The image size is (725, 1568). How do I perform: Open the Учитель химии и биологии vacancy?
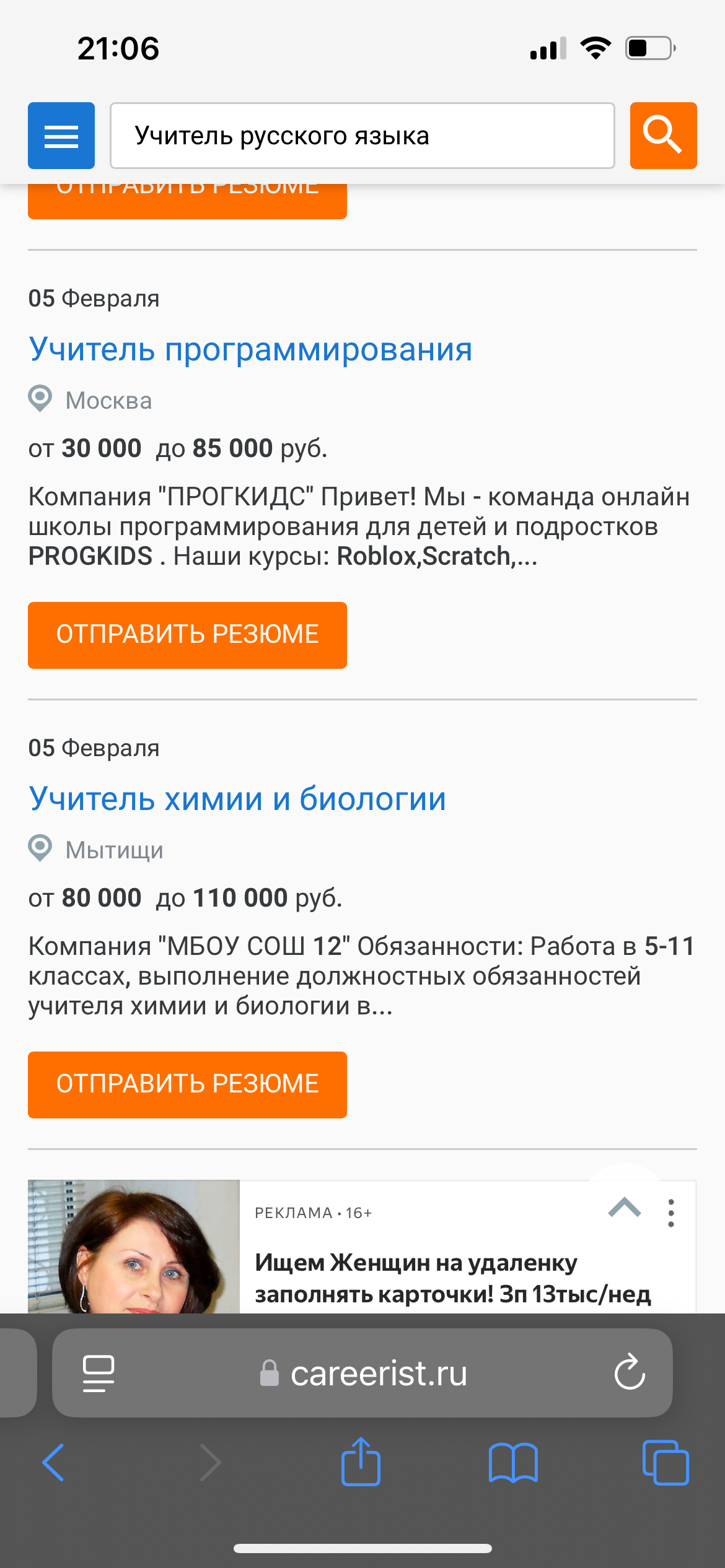237,799
